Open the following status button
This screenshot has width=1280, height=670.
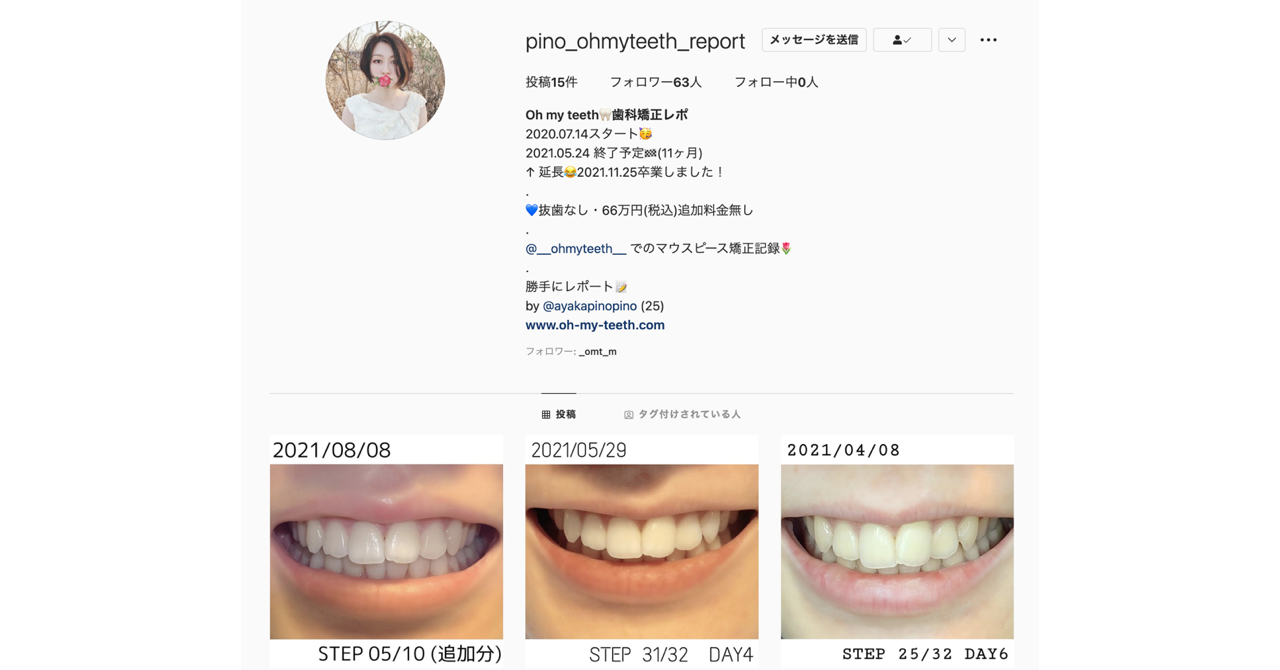click(902, 40)
